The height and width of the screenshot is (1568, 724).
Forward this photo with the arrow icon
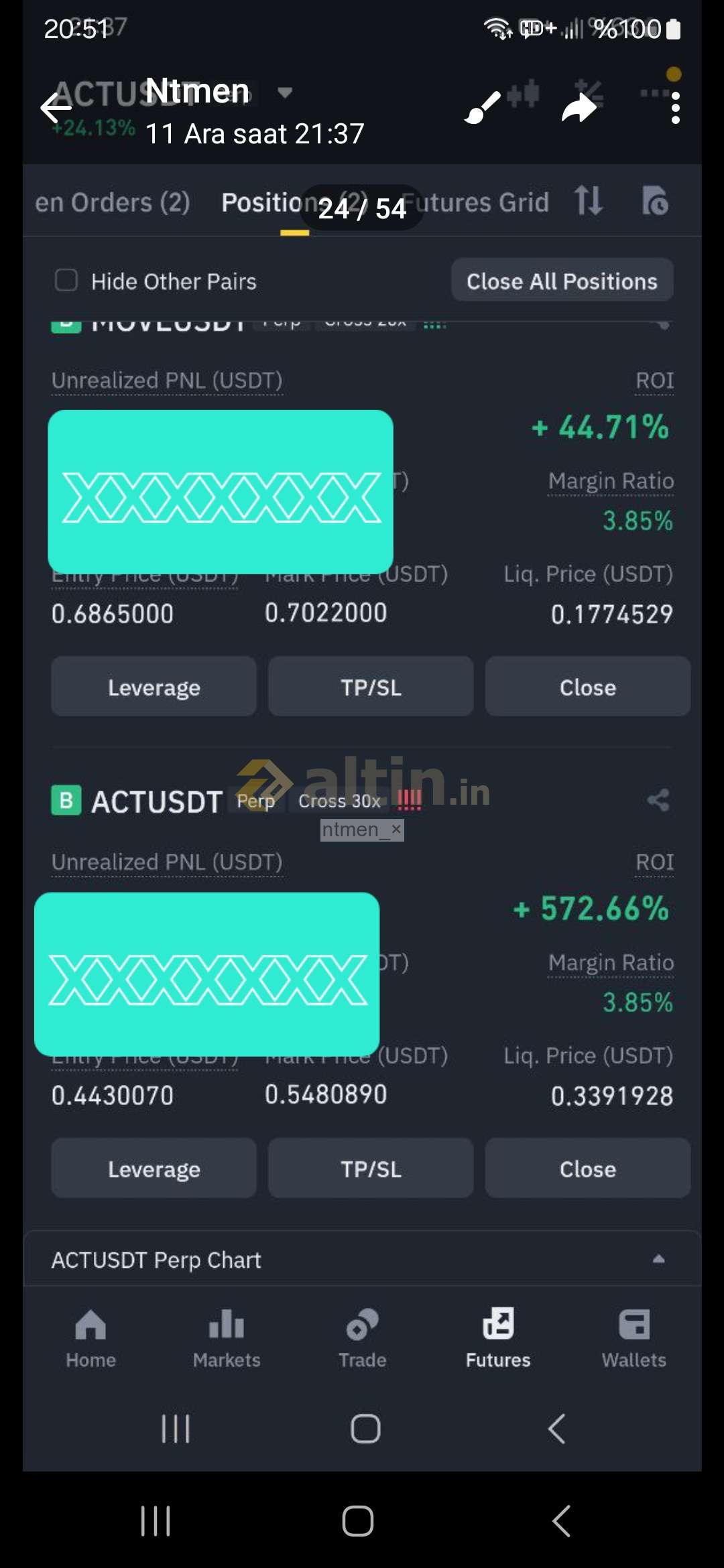(x=579, y=107)
